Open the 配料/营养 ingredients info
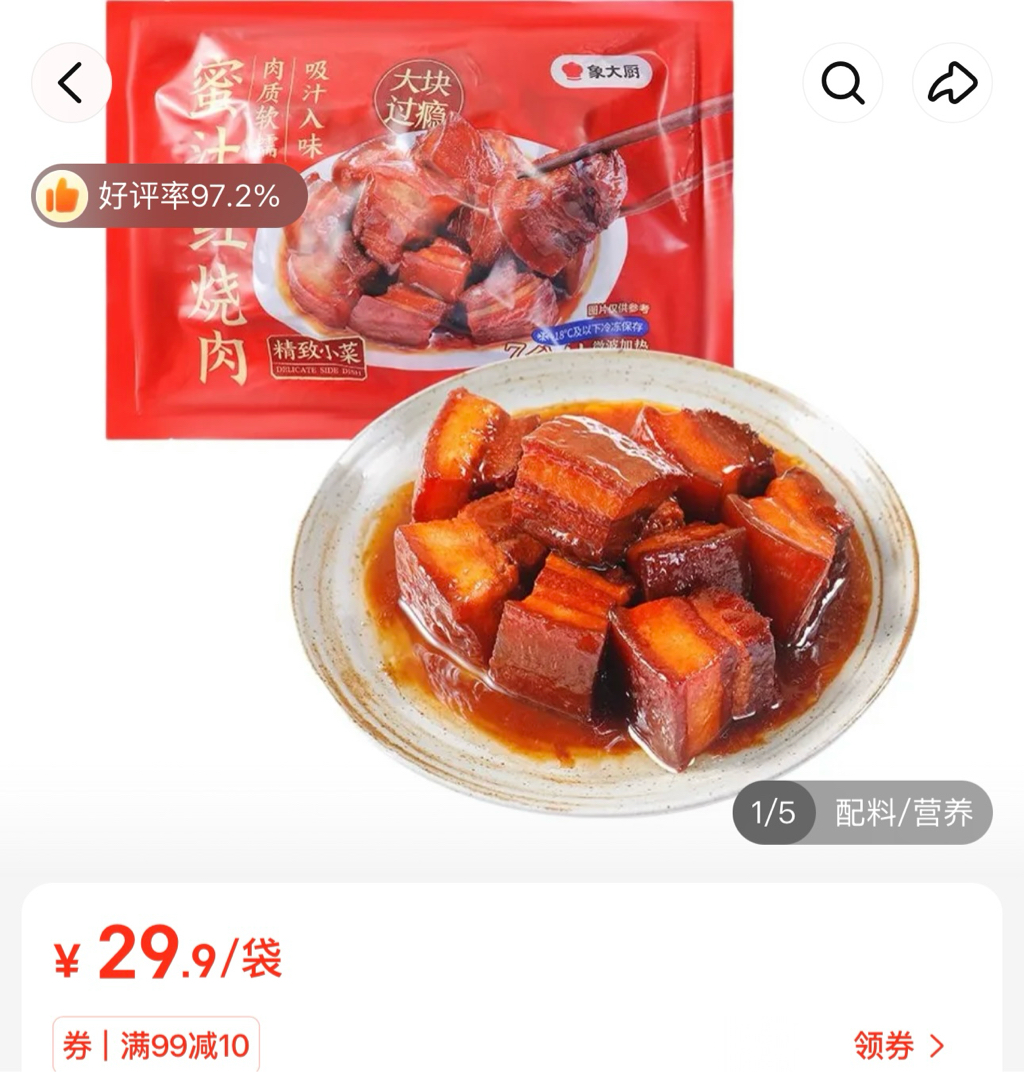Image resolution: width=1024 pixels, height=1072 pixels. click(903, 812)
